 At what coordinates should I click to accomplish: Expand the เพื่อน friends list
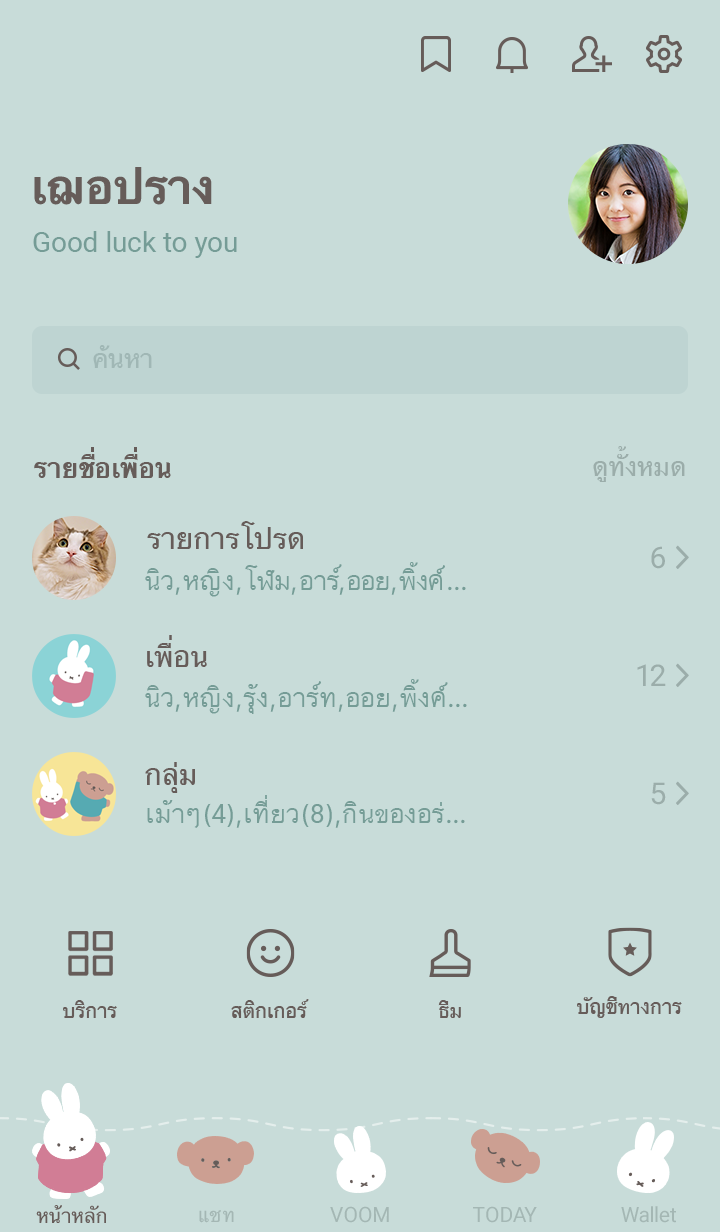point(360,676)
